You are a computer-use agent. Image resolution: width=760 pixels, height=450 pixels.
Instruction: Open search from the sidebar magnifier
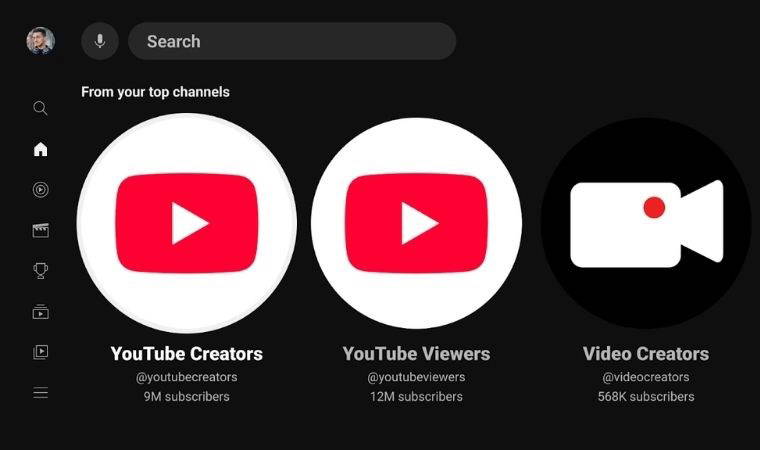tap(40, 108)
